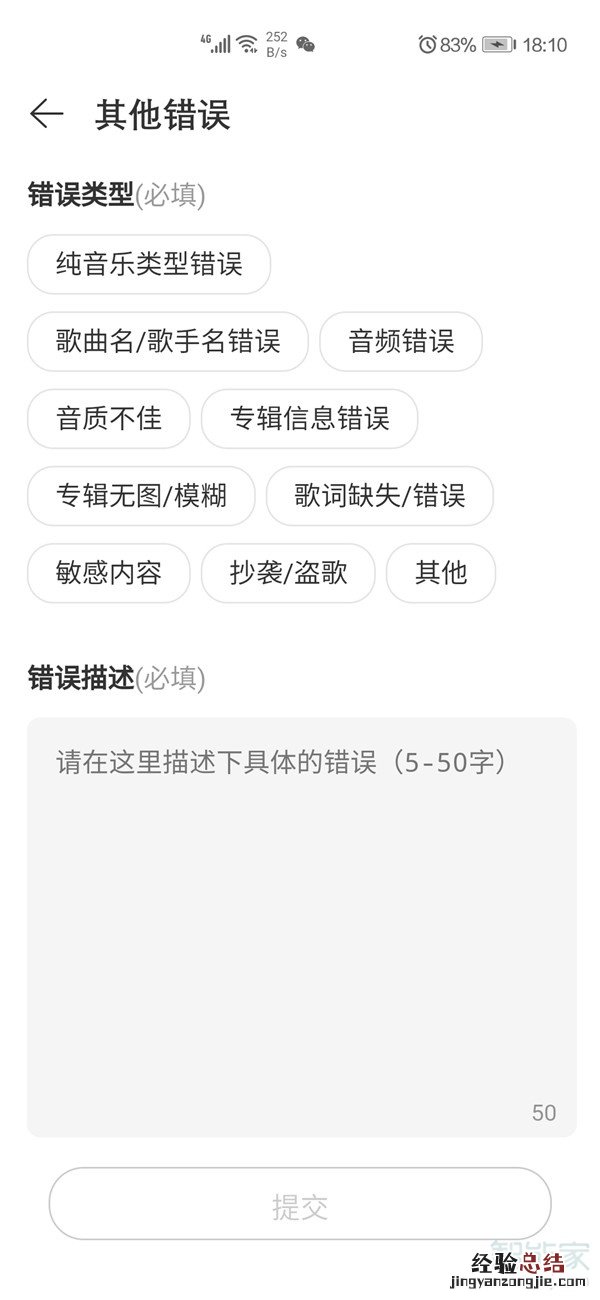Choose 歌曲名/歌手名错误 error type
Image resolution: width=600 pixels, height=1300 pixels.
[168, 341]
